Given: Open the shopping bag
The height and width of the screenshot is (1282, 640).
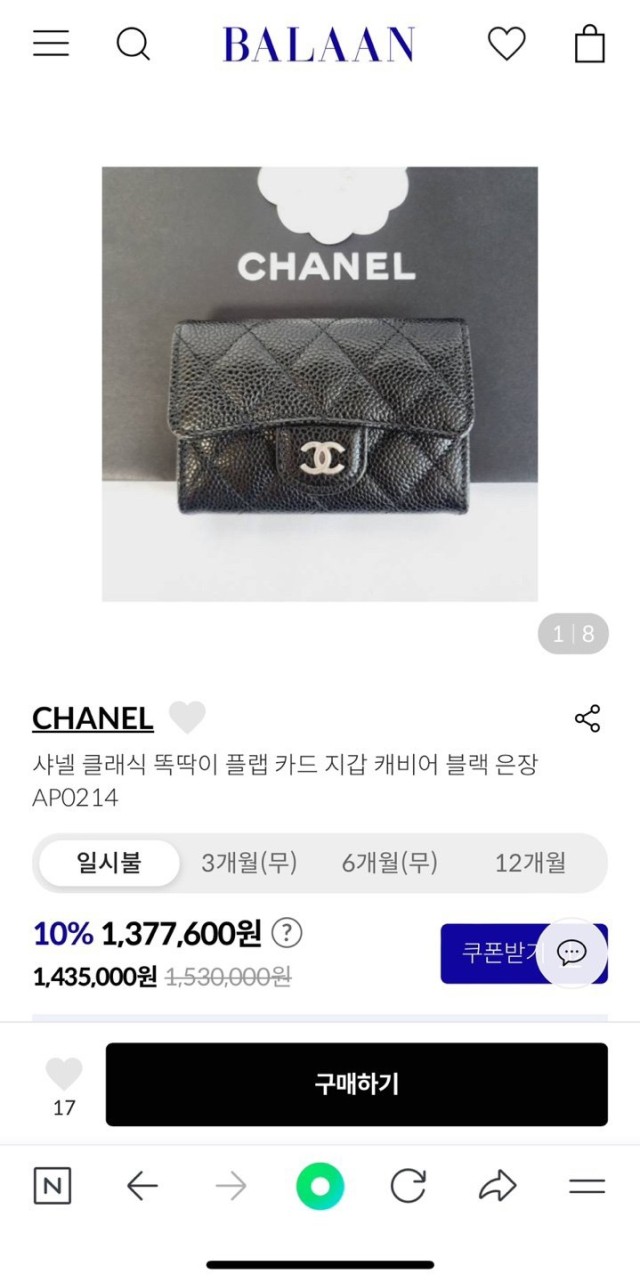Looking at the screenshot, I should point(589,44).
